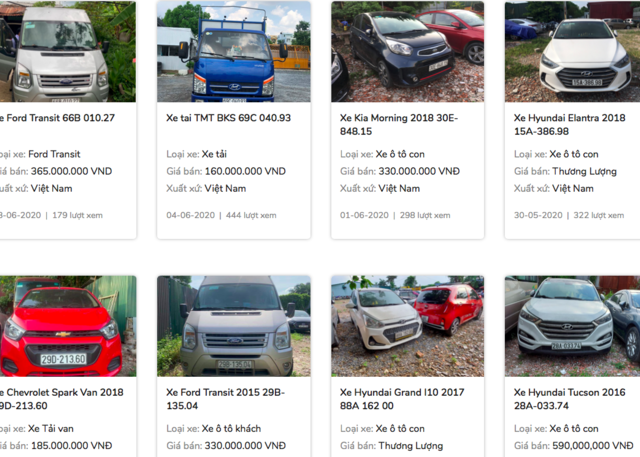Image resolution: width=640 pixels, height=457 pixels.
Task: Select the Chevrolet Spark Van 2018 listing
Action: coord(62,398)
